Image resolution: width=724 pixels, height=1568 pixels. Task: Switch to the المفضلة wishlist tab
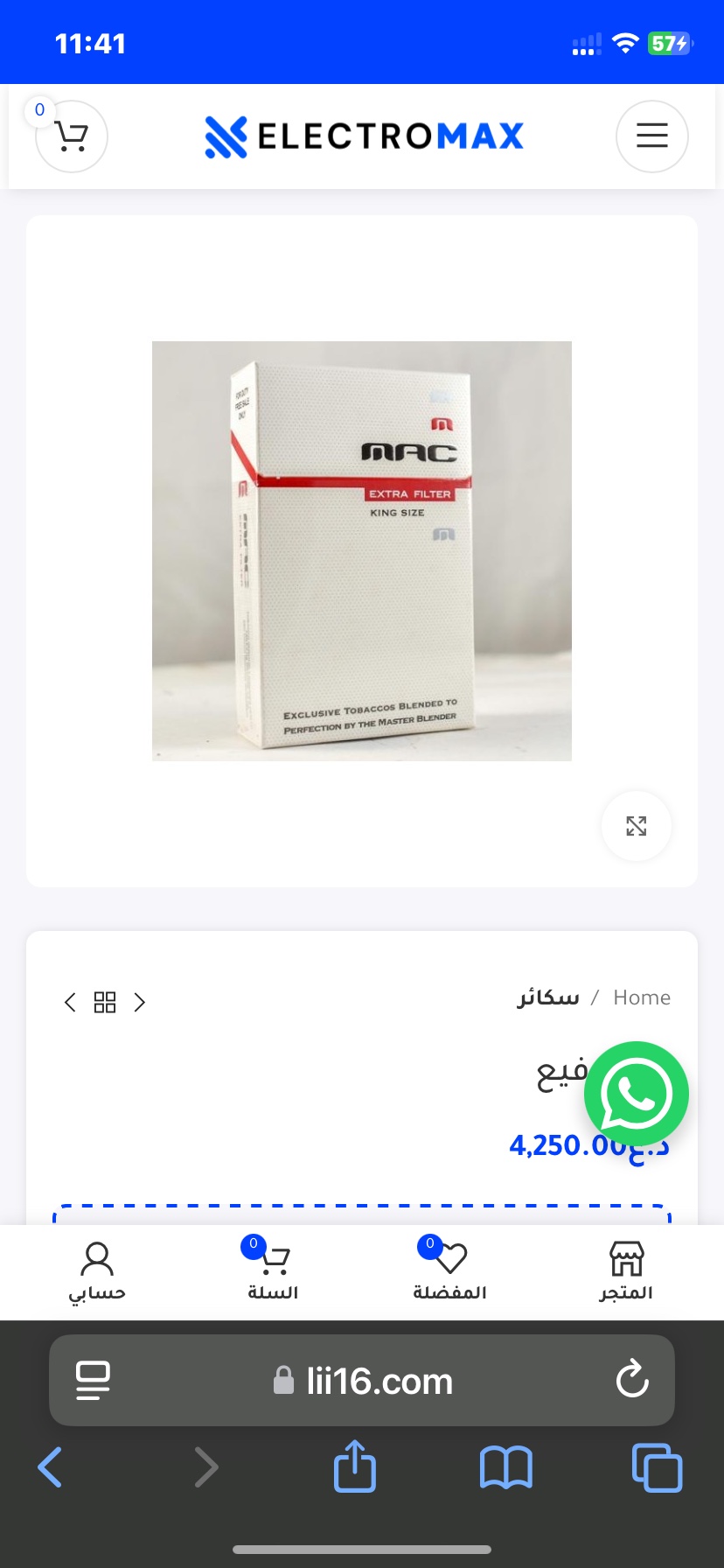point(449,1271)
